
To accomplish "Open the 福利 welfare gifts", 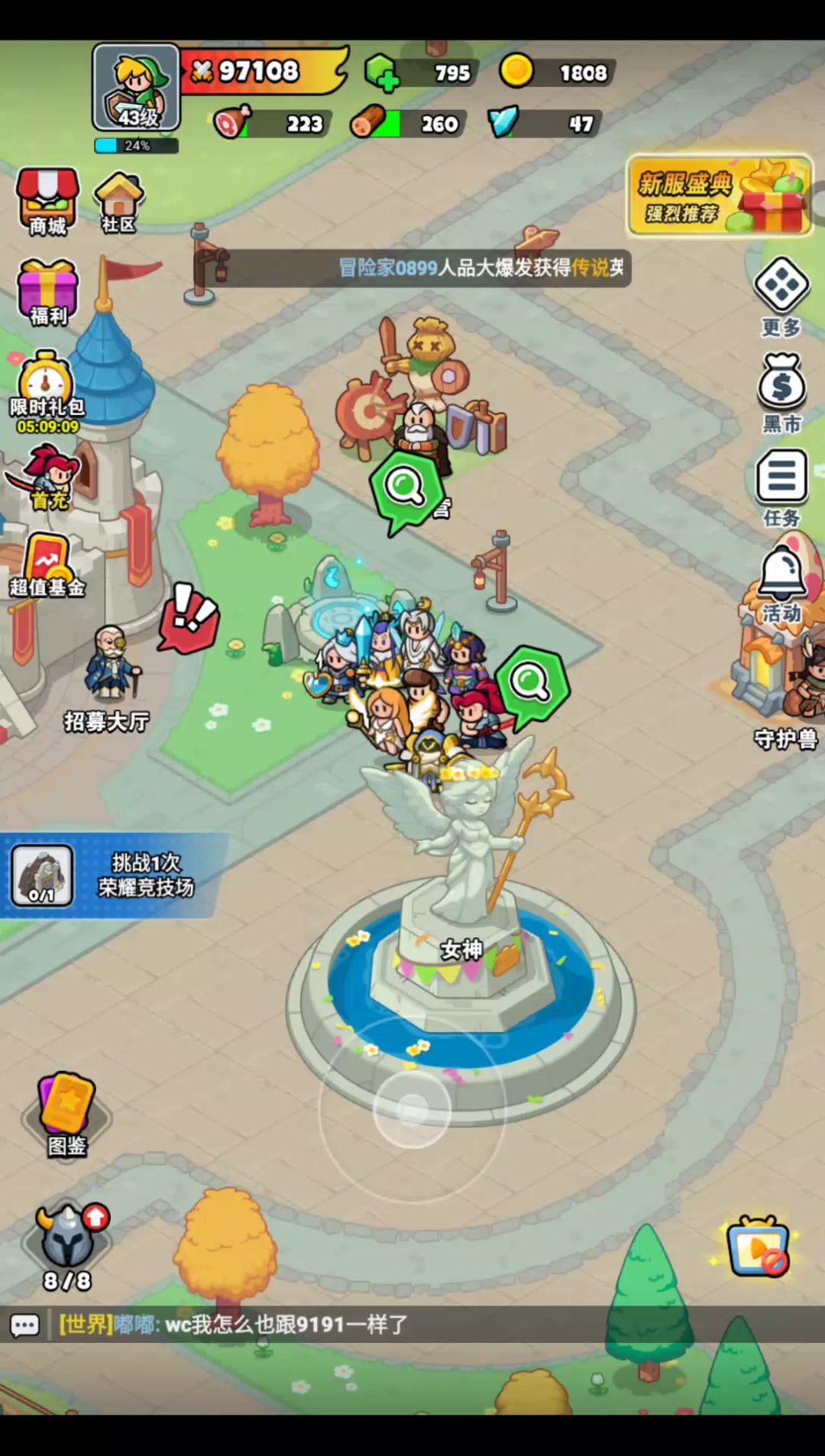I will [48, 293].
